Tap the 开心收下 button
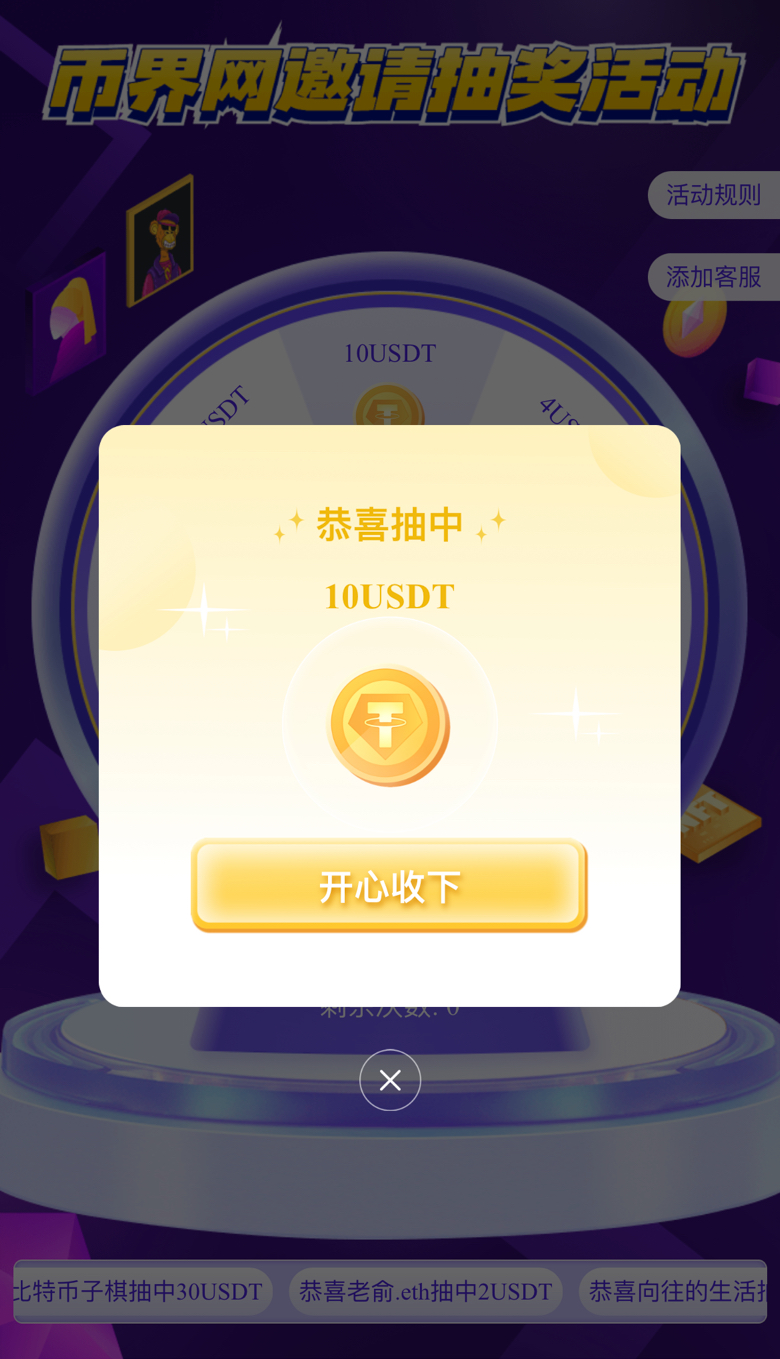 [x=389, y=885]
